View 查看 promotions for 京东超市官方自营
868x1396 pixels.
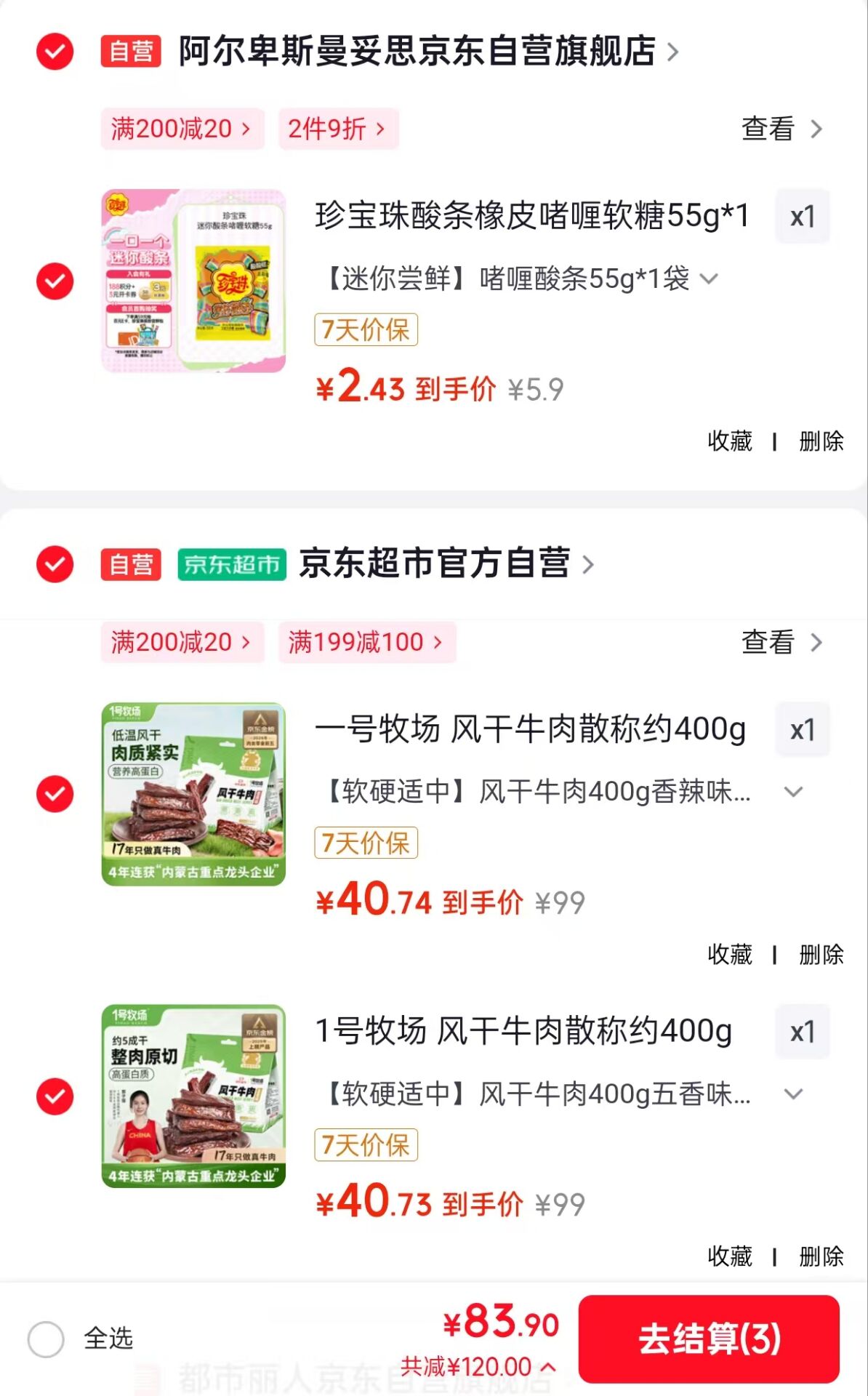click(781, 642)
